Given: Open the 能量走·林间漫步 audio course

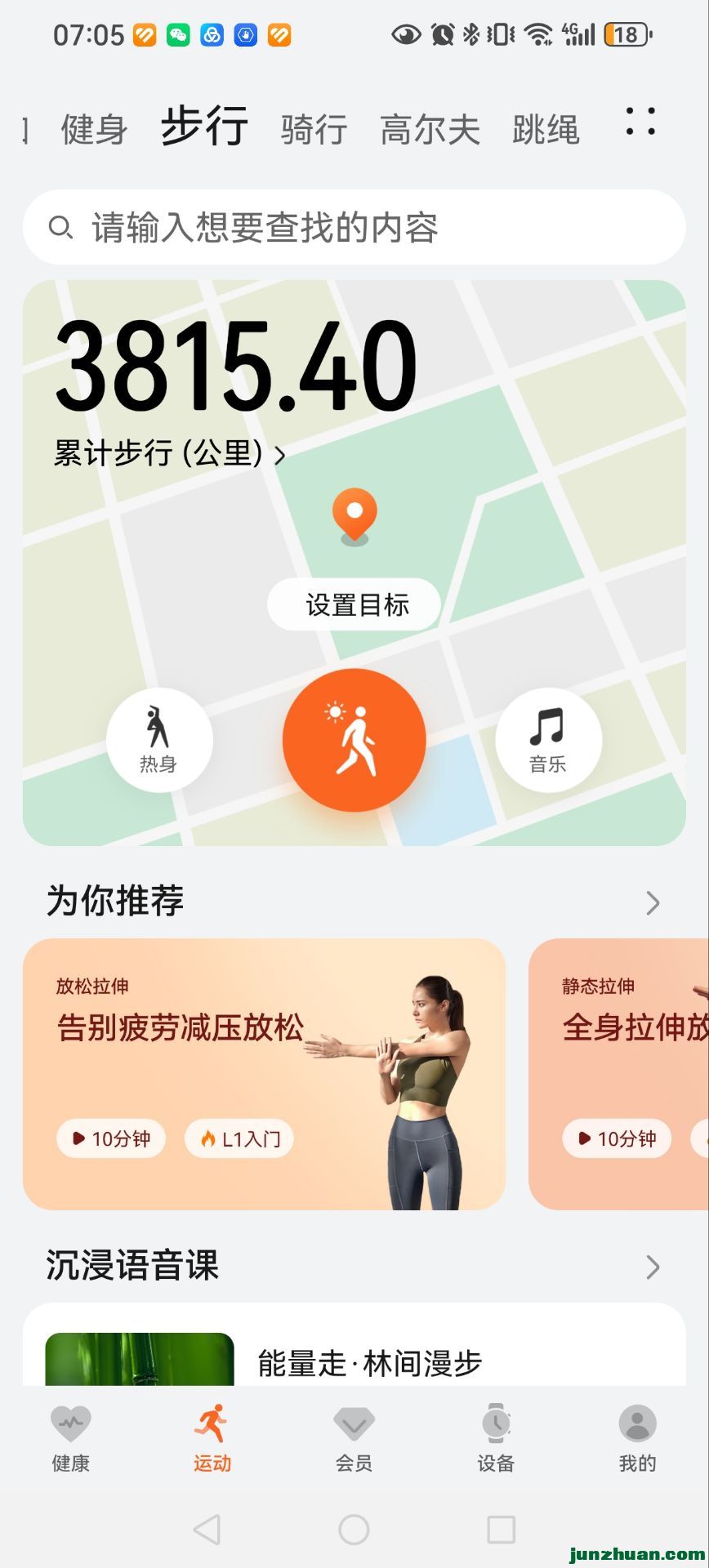Looking at the screenshot, I should (369, 1362).
